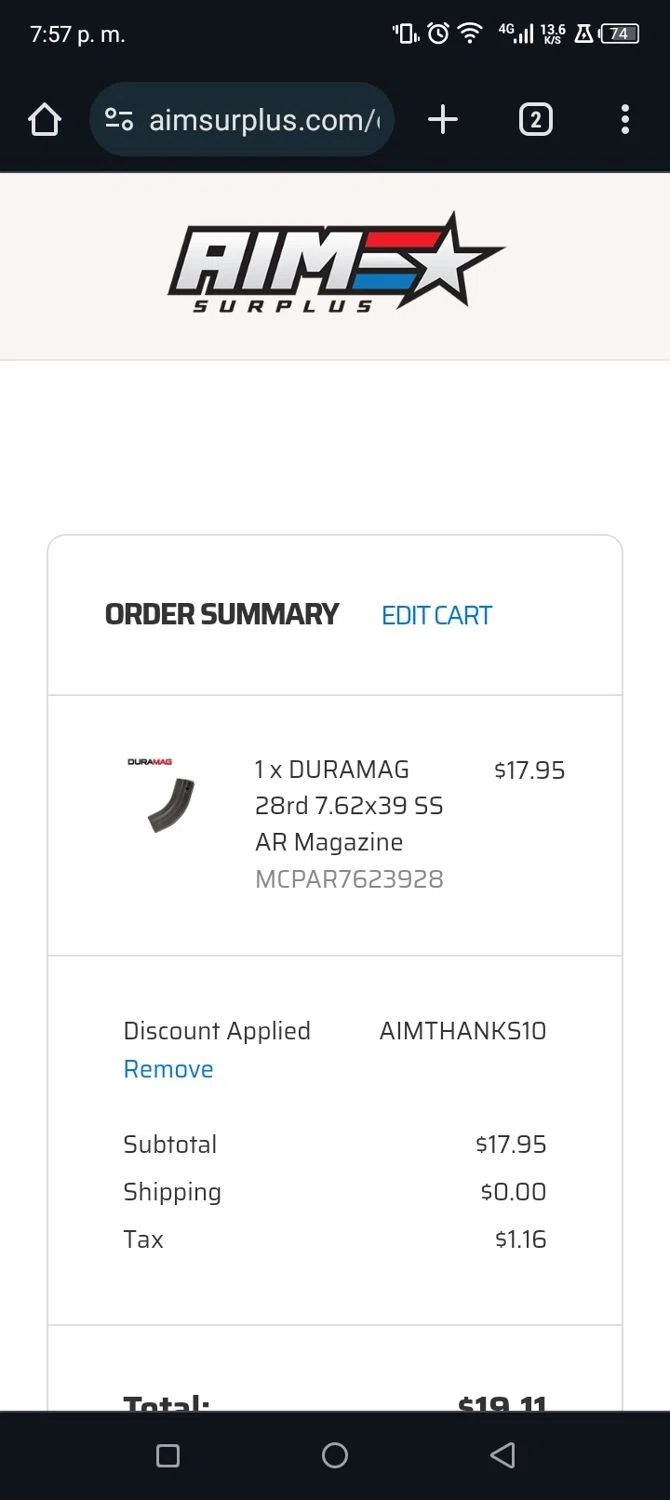Go back using the system back button
Image resolution: width=670 pixels, height=1500 pixels.
tap(503, 1455)
